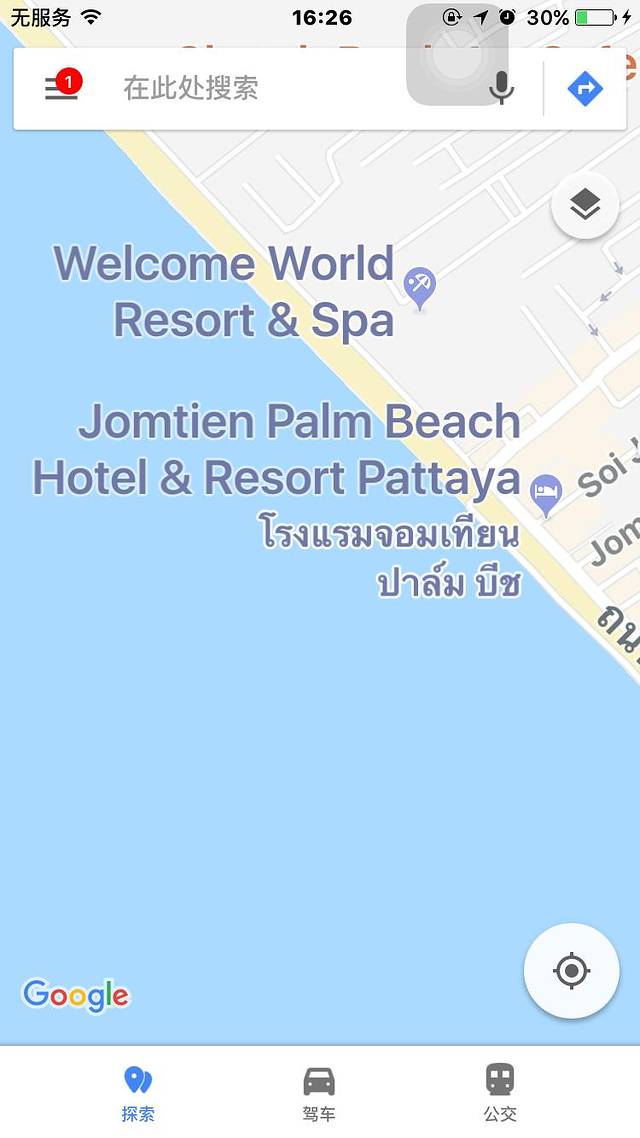Switch to the 公交 tab
This screenshot has height=1138, width=640.
[499, 1092]
